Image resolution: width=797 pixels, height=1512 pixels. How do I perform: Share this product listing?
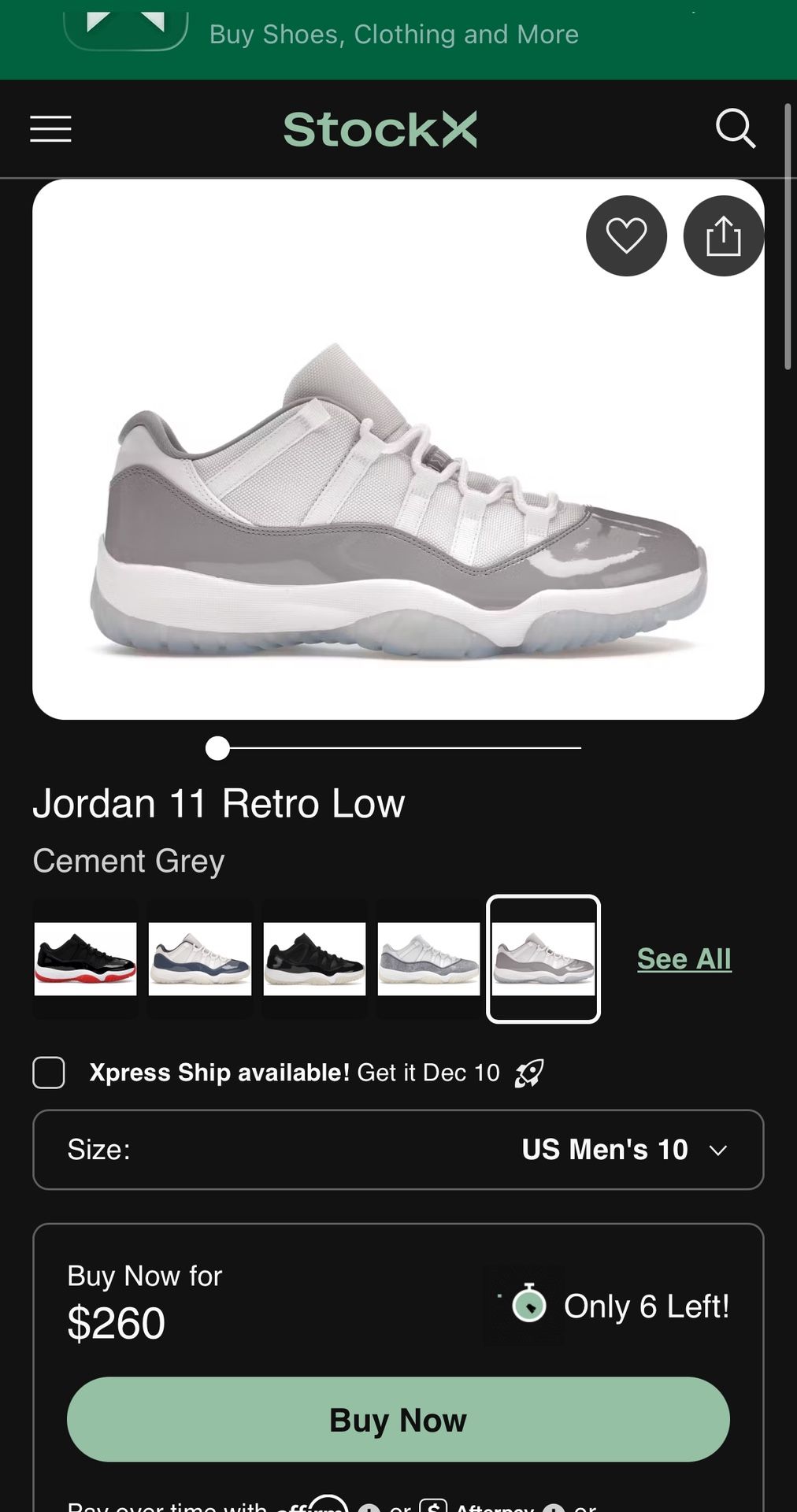click(x=724, y=236)
